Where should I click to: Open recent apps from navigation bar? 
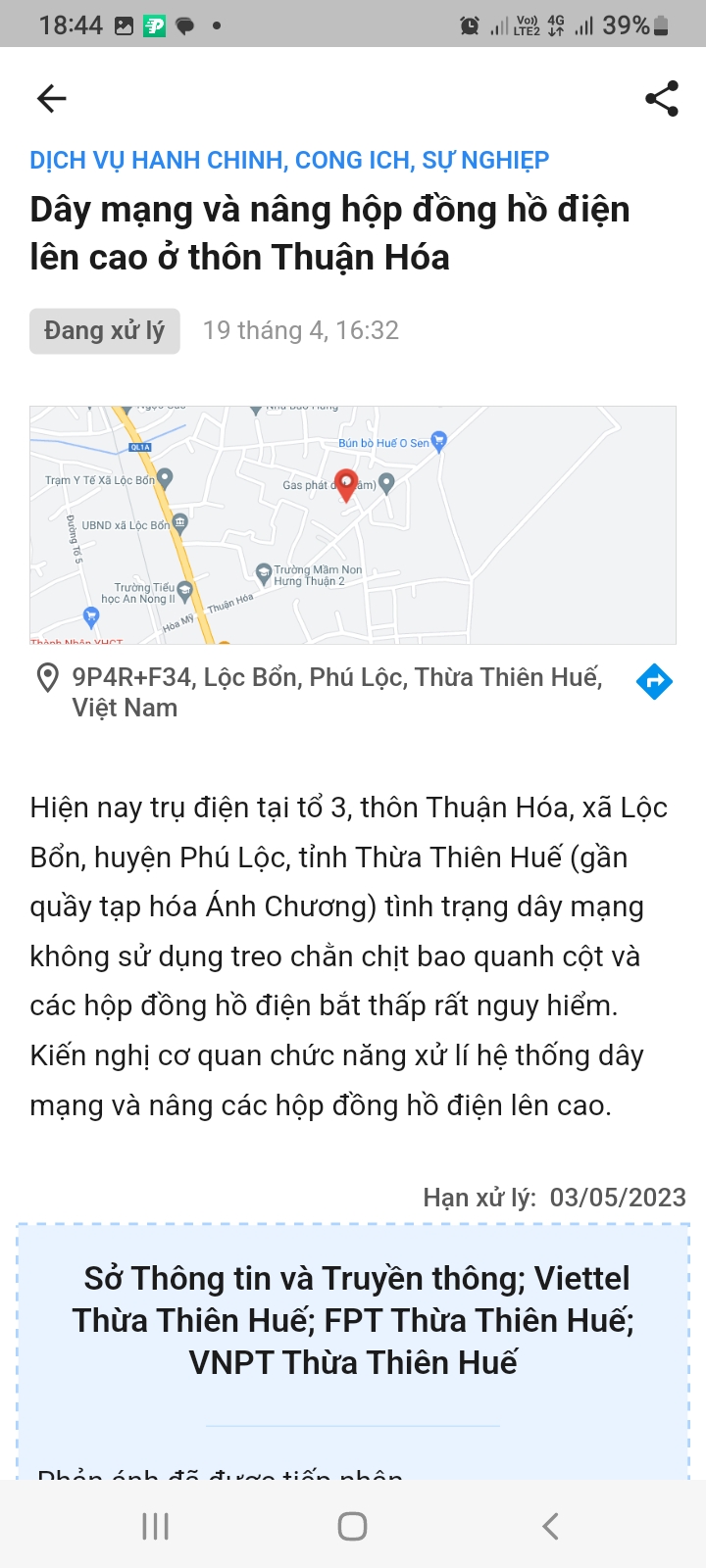(x=156, y=1526)
